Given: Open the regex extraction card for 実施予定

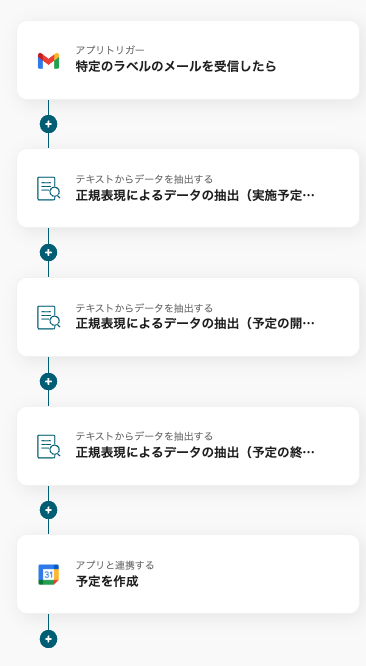Looking at the screenshot, I should pyautogui.click(x=188, y=188).
